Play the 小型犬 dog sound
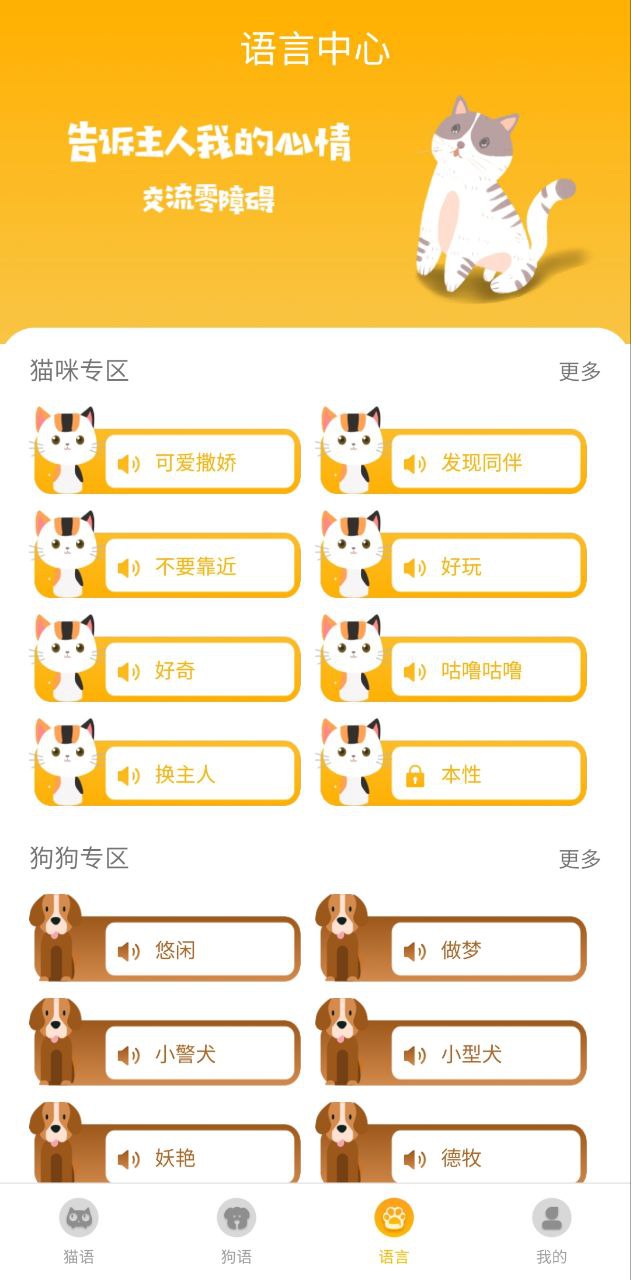The image size is (631, 1280). [x=486, y=1054]
